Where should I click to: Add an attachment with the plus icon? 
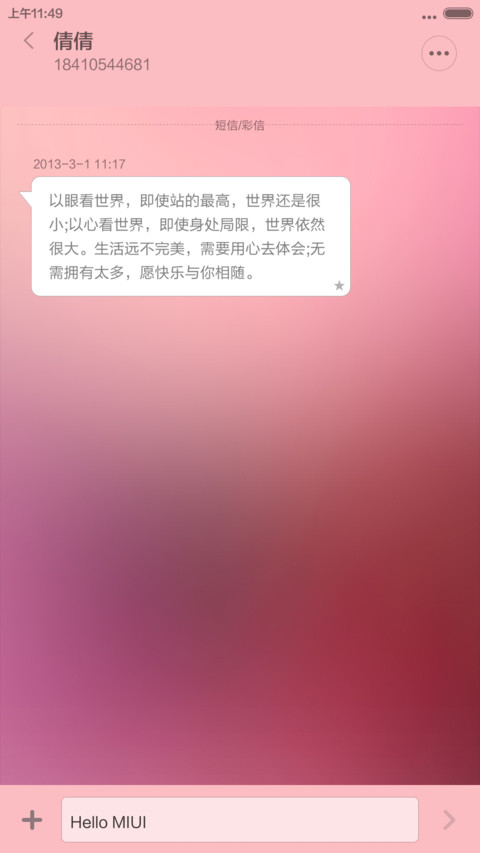(x=32, y=820)
